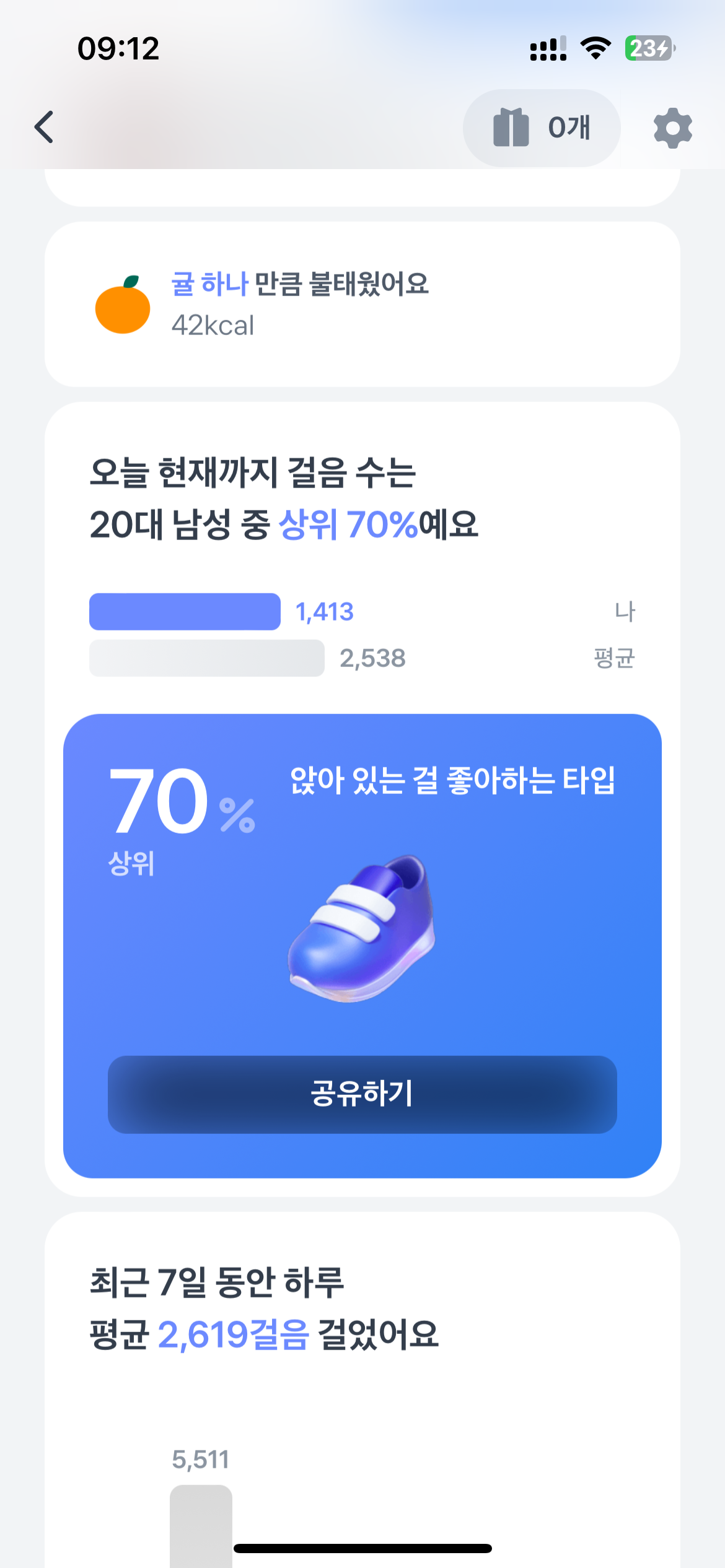Image resolution: width=725 pixels, height=1568 pixels.
Task: Go back using the top arrow
Action: click(x=45, y=128)
